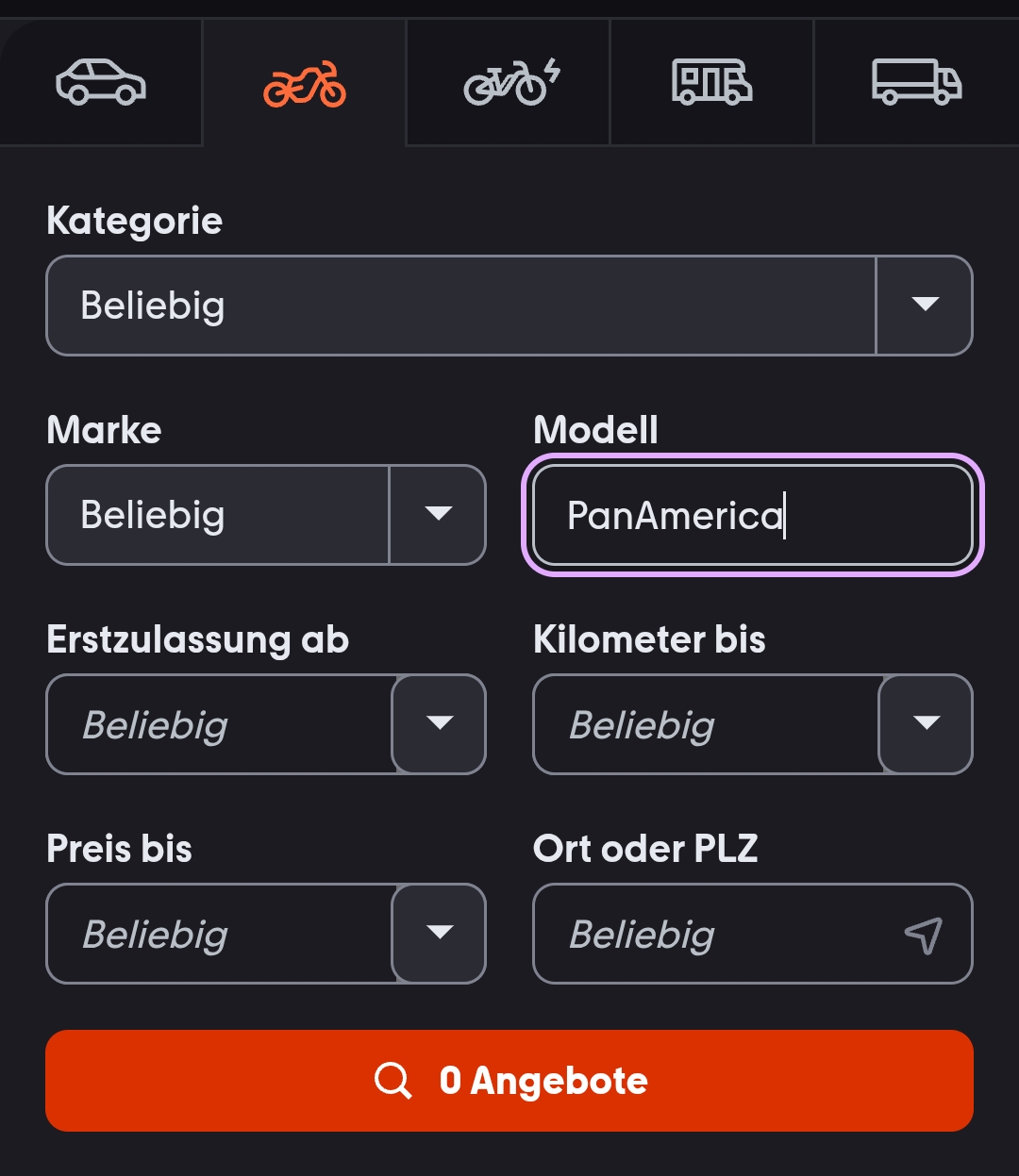This screenshot has height=1176, width=1019.
Task: Select the motorcycle tab
Action: pyautogui.click(x=305, y=82)
